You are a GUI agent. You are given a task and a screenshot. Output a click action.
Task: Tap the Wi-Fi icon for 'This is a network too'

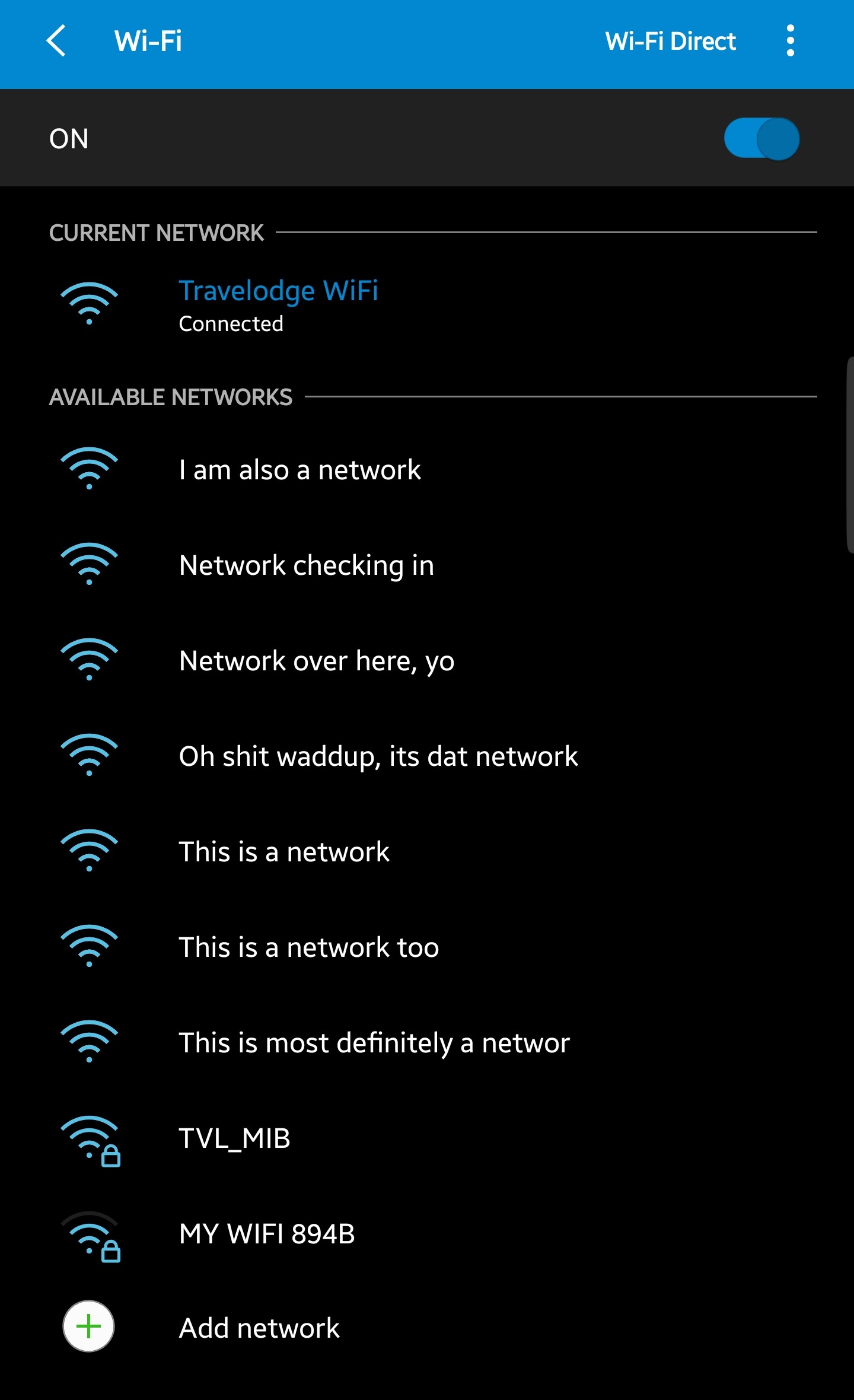coord(89,947)
